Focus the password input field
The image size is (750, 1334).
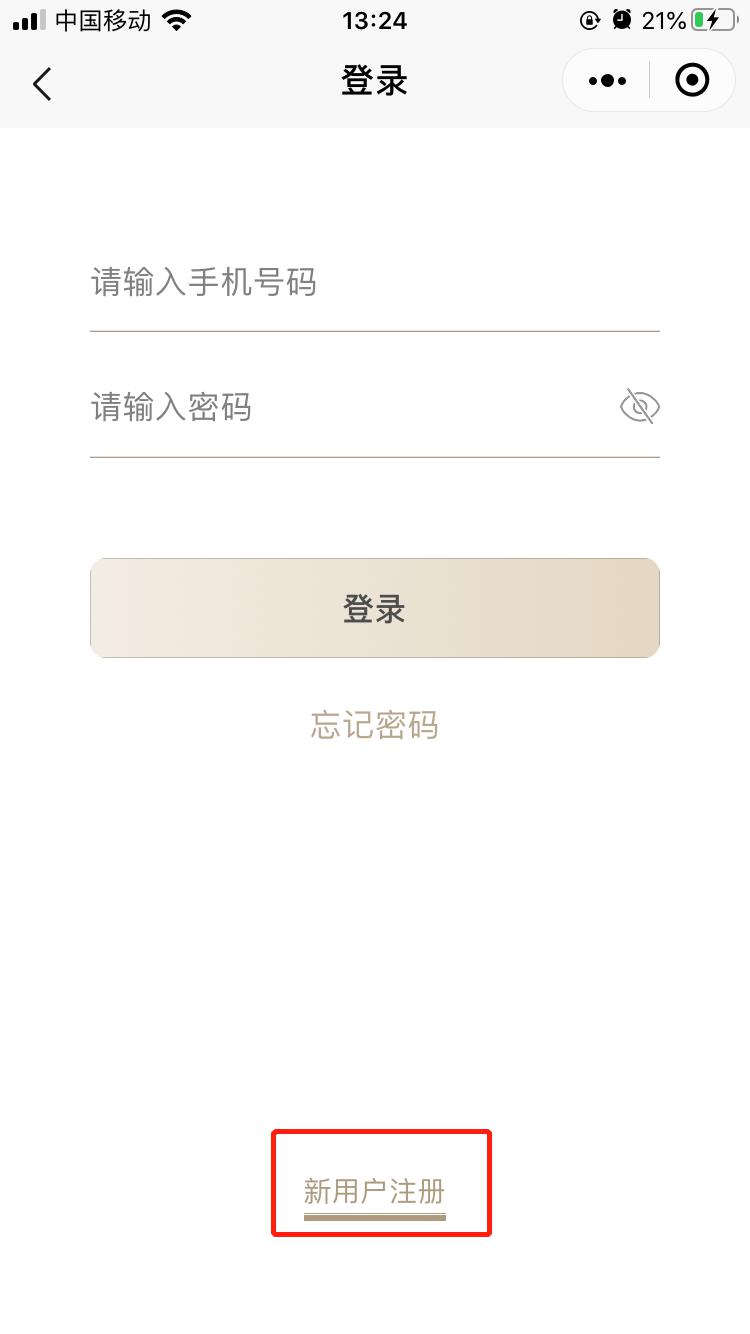[x=350, y=407]
